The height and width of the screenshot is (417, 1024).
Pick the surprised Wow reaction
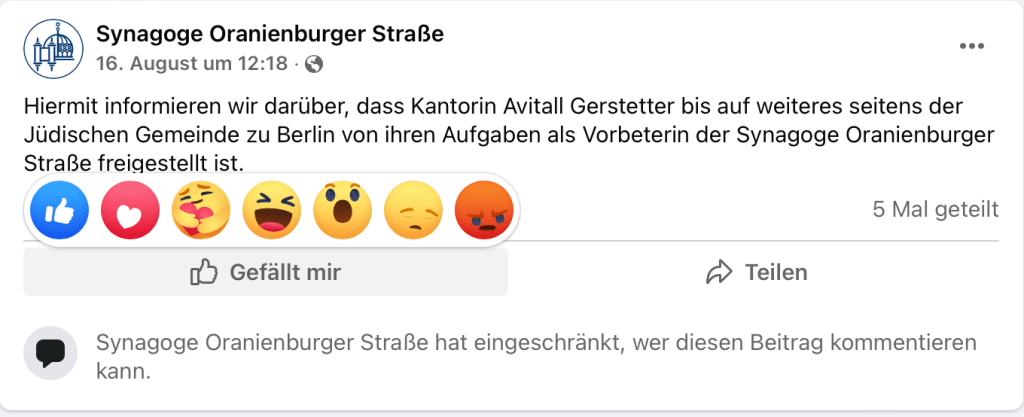pyautogui.click(x=342, y=210)
